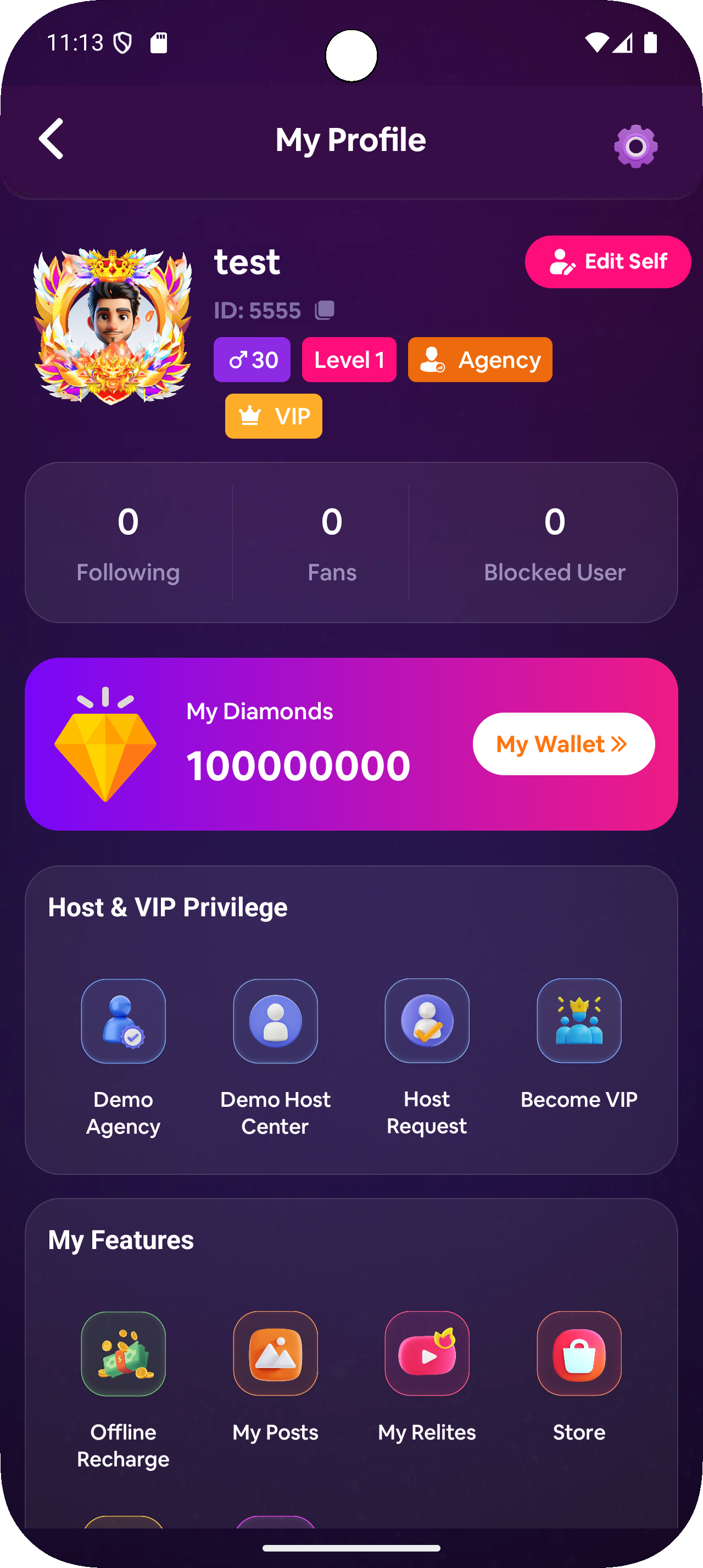703x1568 pixels.
Task: Open the Blocked User list
Action: coord(554,542)
